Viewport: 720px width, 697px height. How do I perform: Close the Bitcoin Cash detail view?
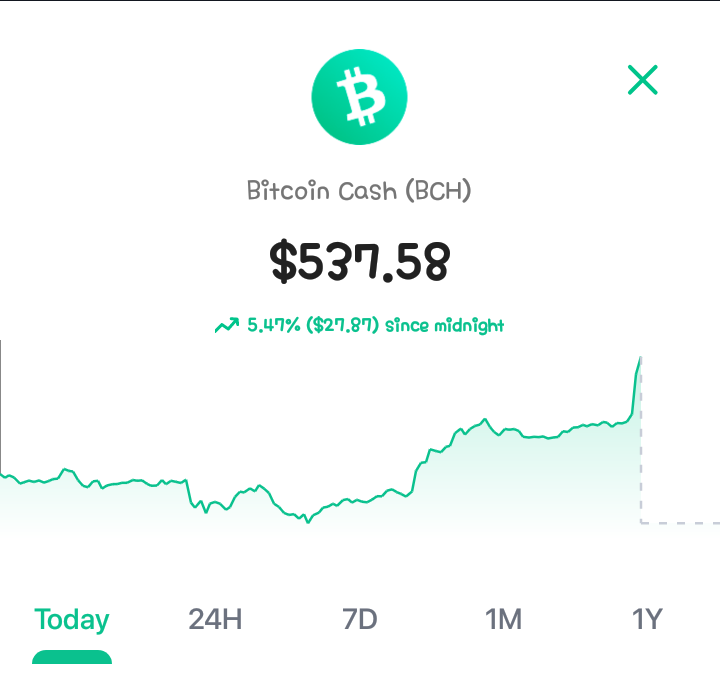pos(642,80)
